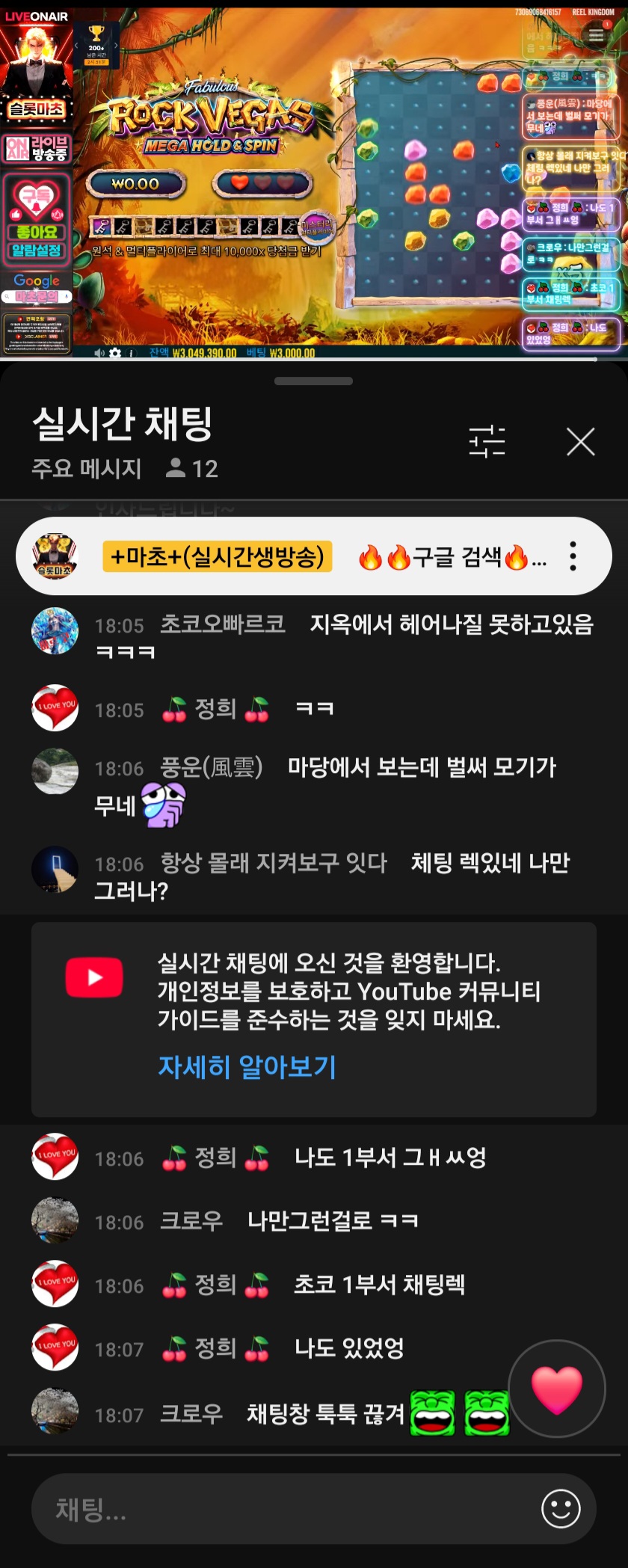This screenshot has width=628, height=1568.
Task: Close the live chat panel
Action: click(x=580, y=442)
